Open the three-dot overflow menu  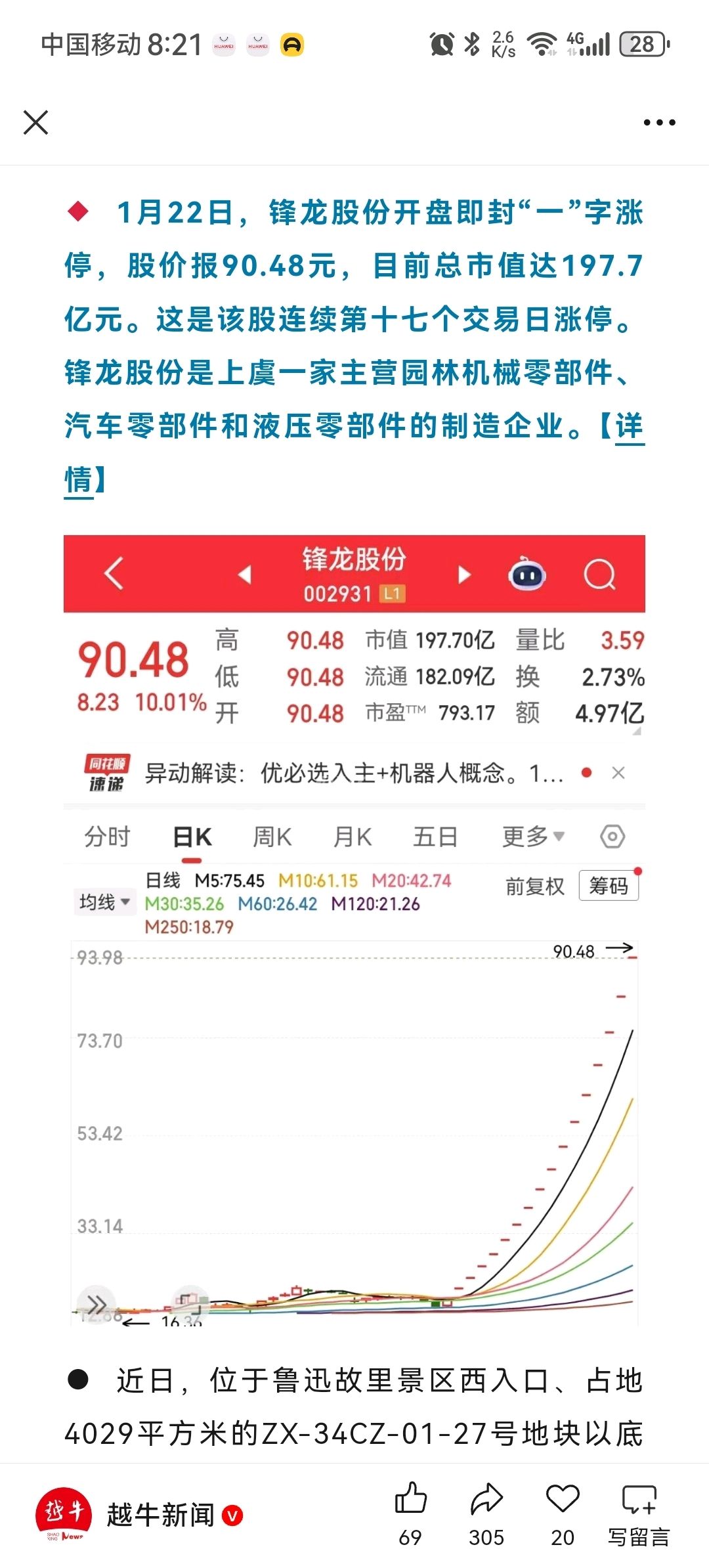click(659, 122)
